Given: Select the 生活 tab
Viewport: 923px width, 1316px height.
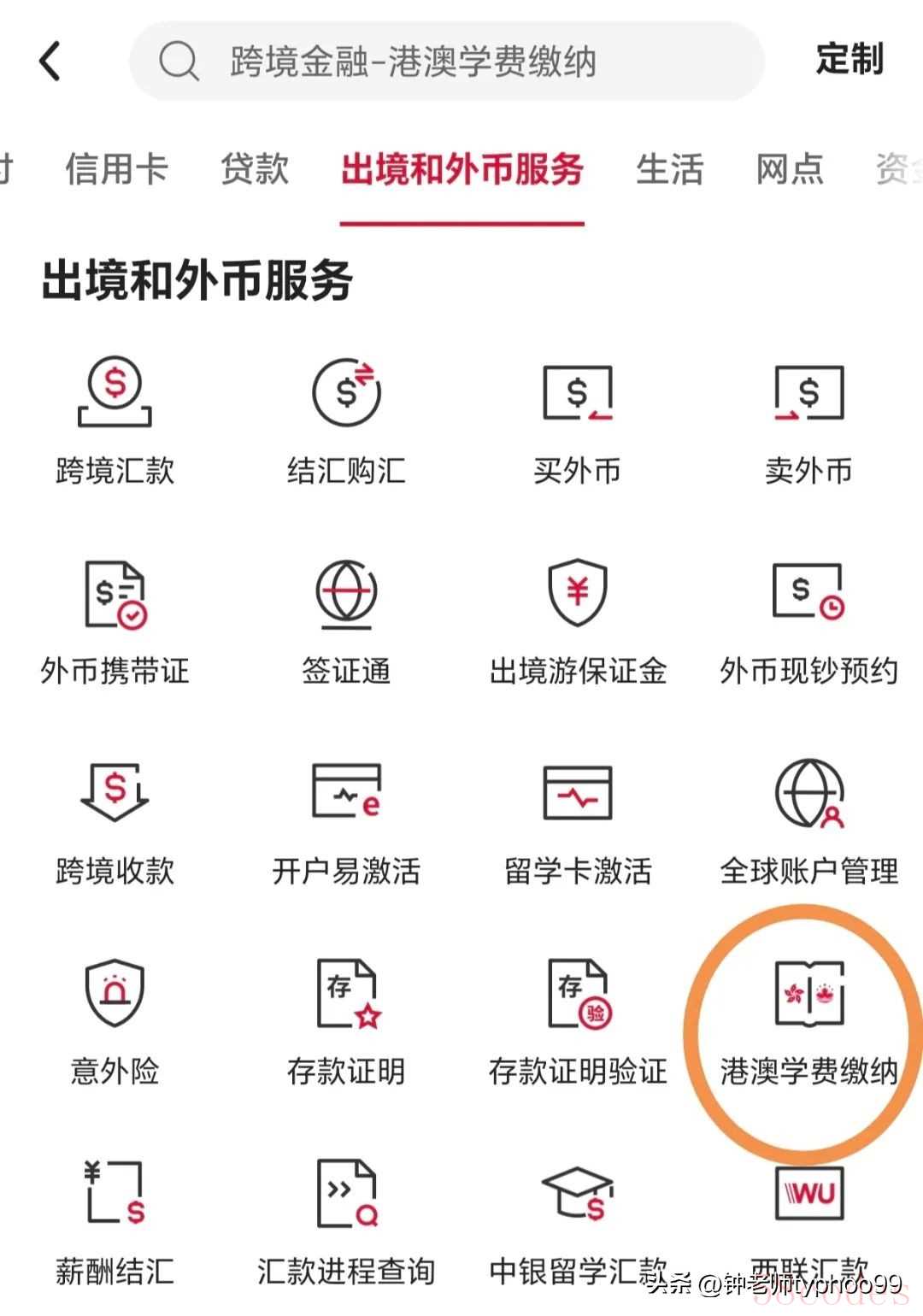Looking at the screenshot, I should [669, 168].
